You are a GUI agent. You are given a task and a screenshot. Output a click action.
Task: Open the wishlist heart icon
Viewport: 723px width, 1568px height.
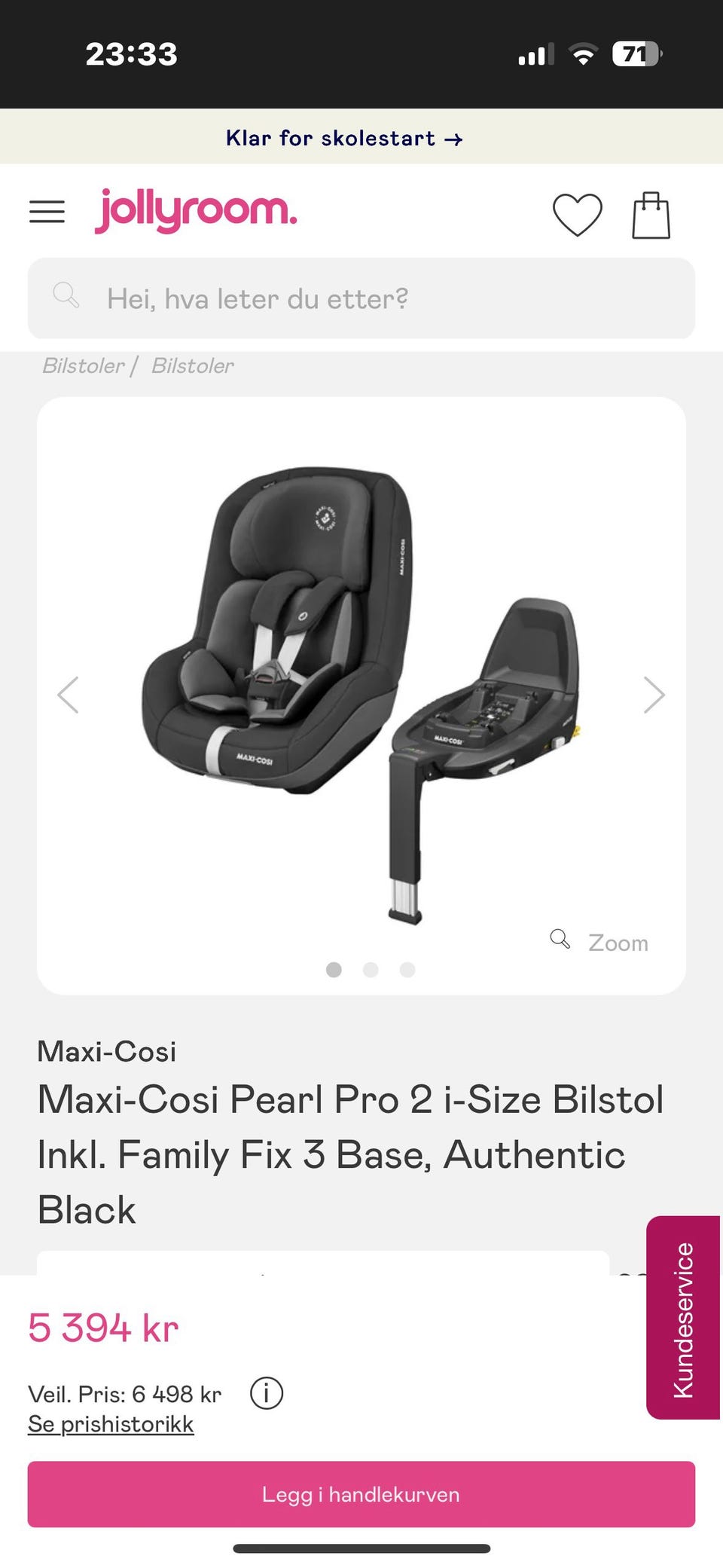point(577,214)
